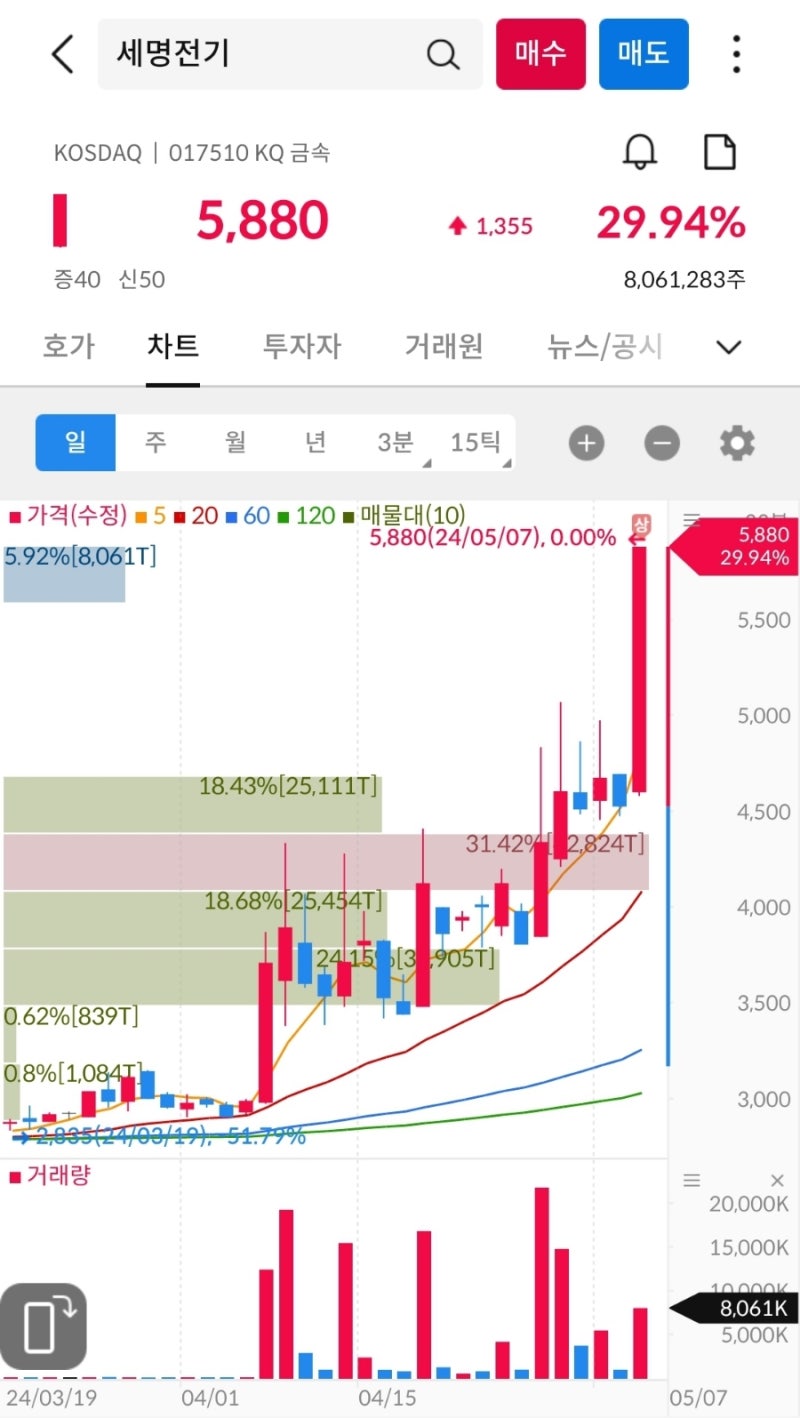Open the chart settings gear
Viewport: 800px width, 1418px height.
pos(736,442)
